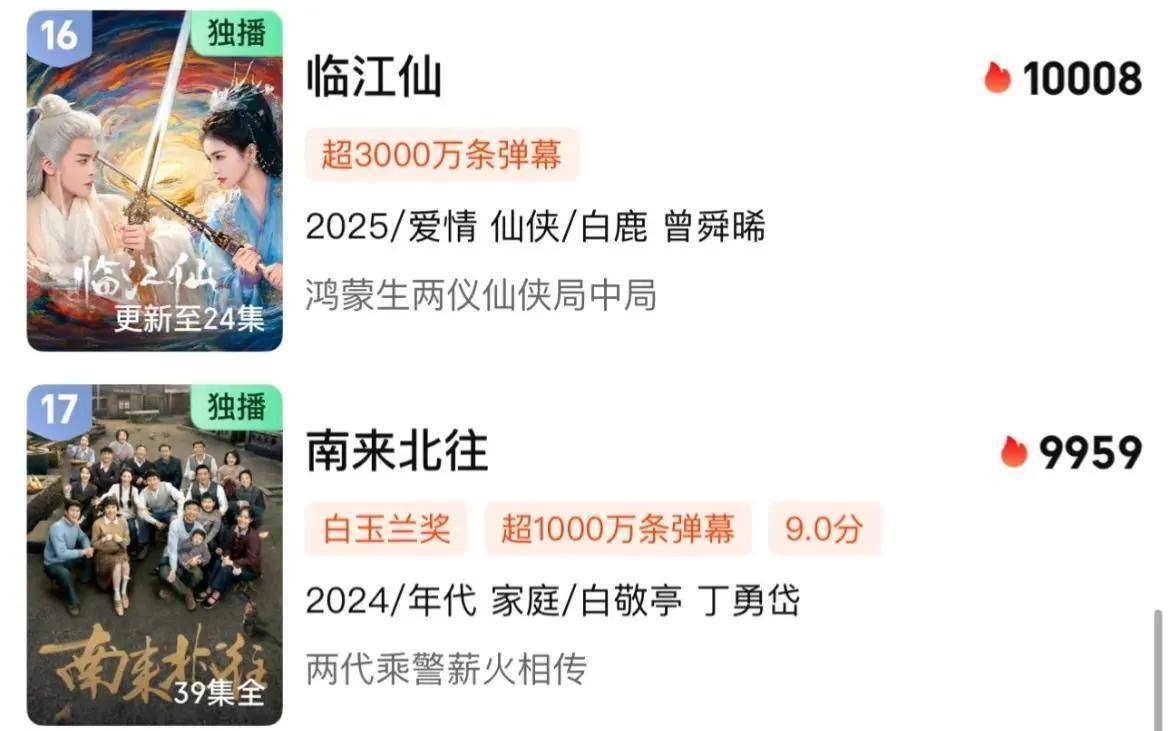The height and width of the screenshot is (731, 1170).
Task: Open the 南来北往 drama entry
Action: [x=397, y=452]
